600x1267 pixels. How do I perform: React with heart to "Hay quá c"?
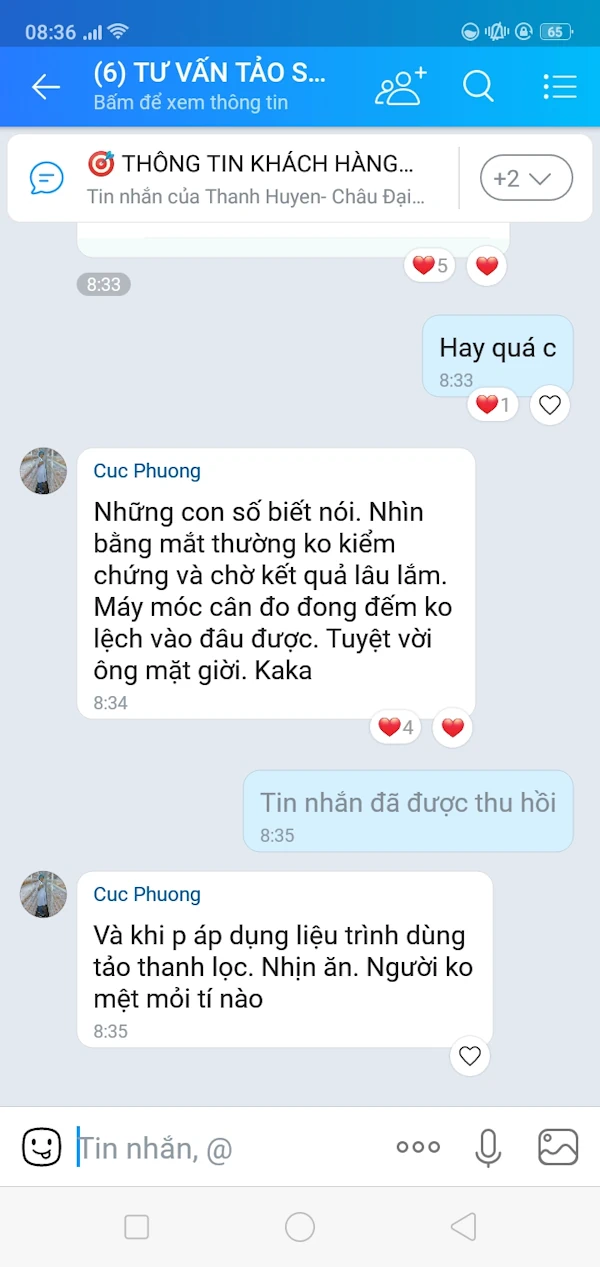tap(549, 405)
